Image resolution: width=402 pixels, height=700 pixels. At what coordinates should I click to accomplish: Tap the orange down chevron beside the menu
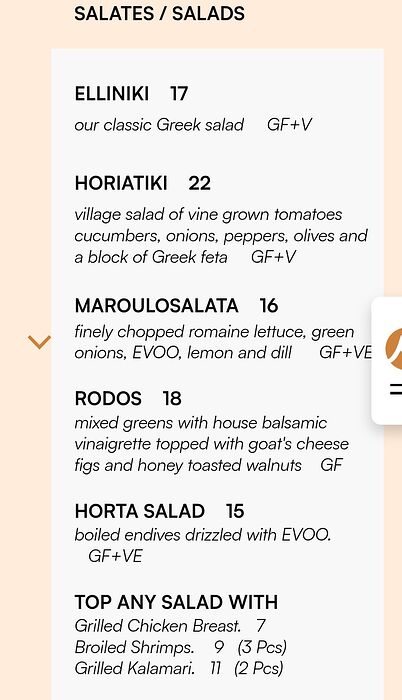[39, 342]
